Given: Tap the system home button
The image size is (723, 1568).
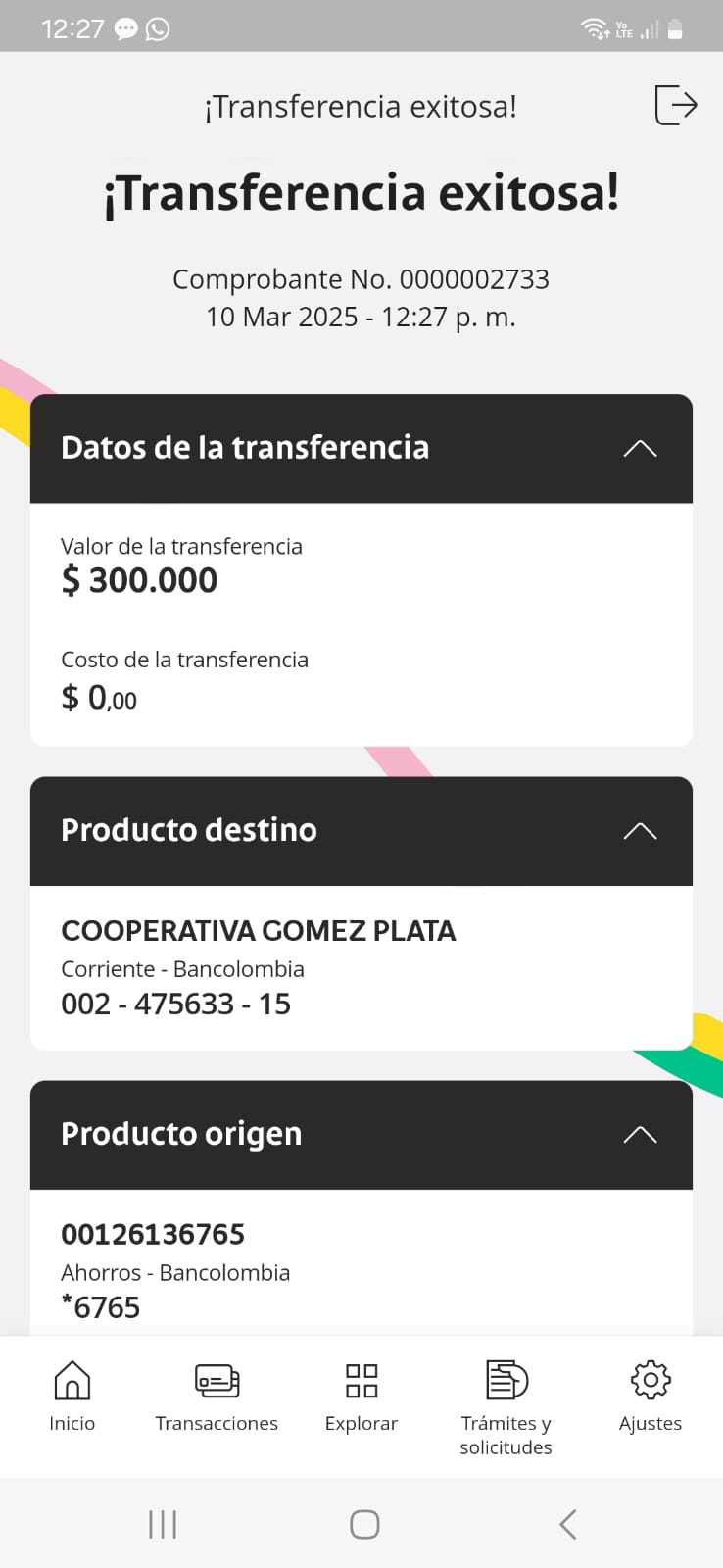Looking at the screenshot, I should tap(364, 1524).
